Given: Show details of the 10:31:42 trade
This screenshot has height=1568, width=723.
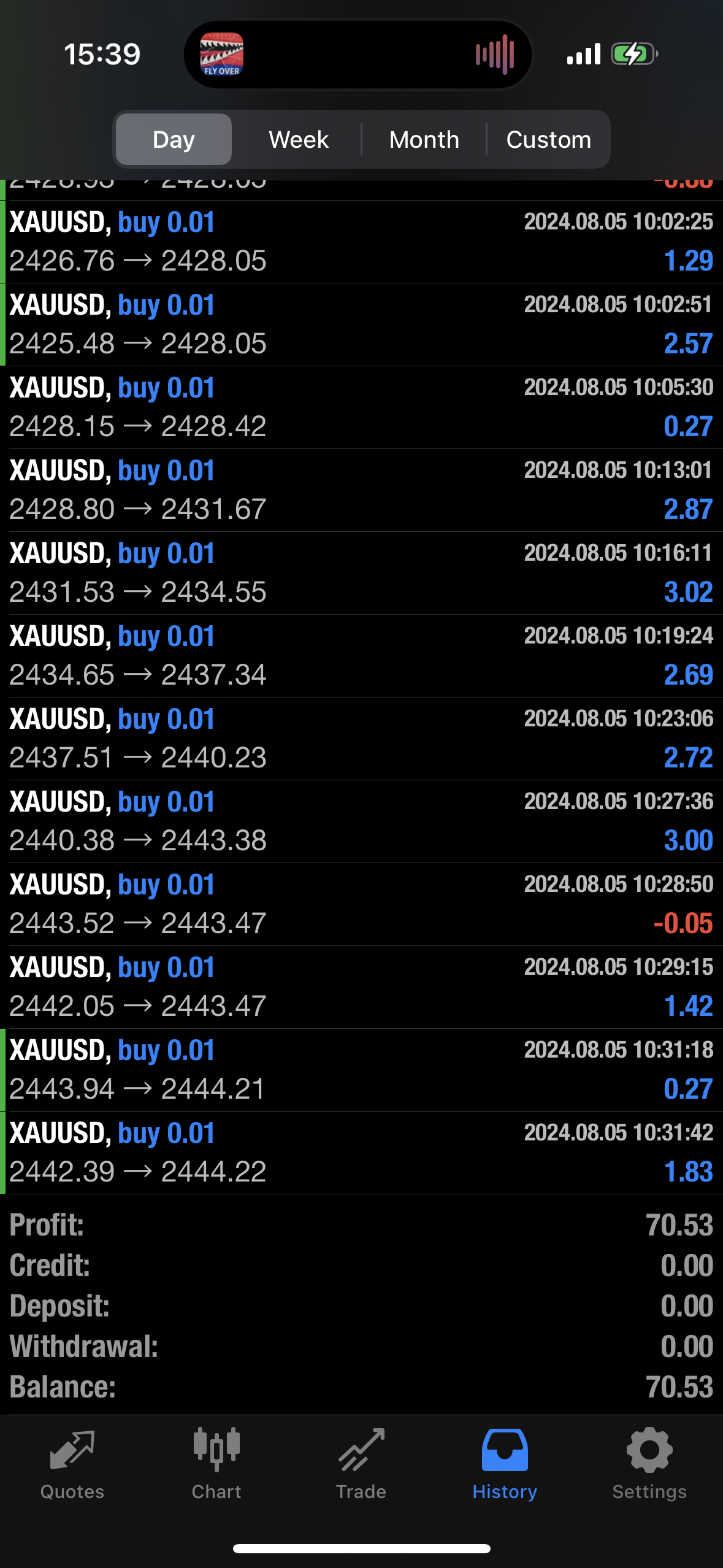Looking at the screenshot, I should [x=361, y=1153].
